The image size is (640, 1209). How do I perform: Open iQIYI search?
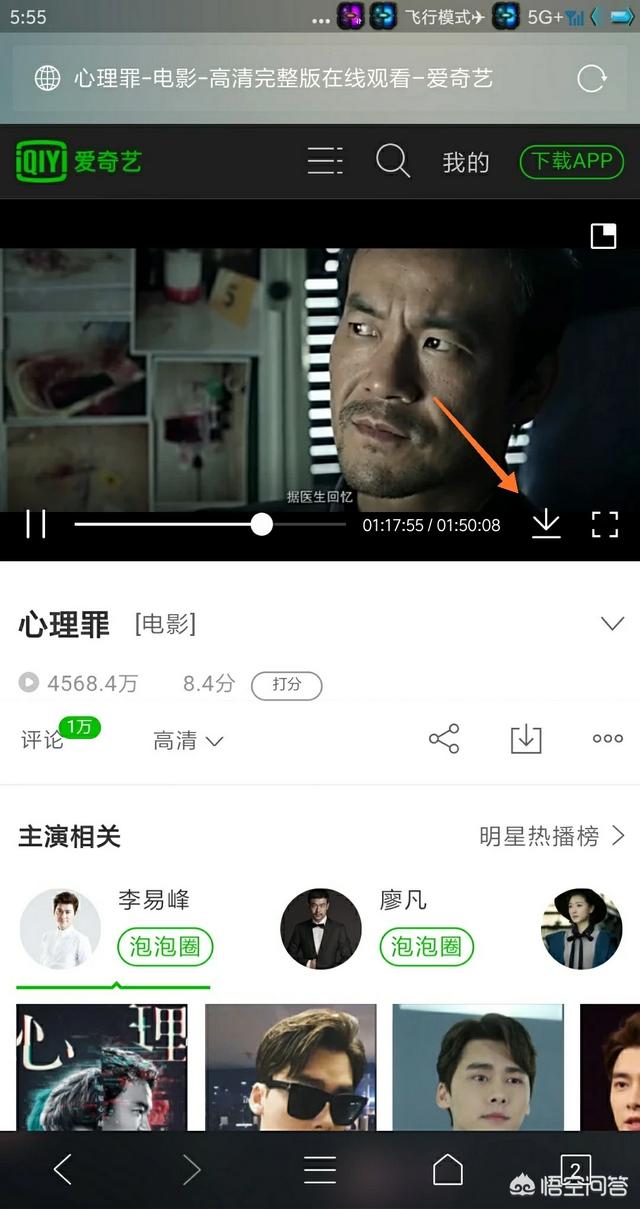pyautogui.click(x=392, y=161)
